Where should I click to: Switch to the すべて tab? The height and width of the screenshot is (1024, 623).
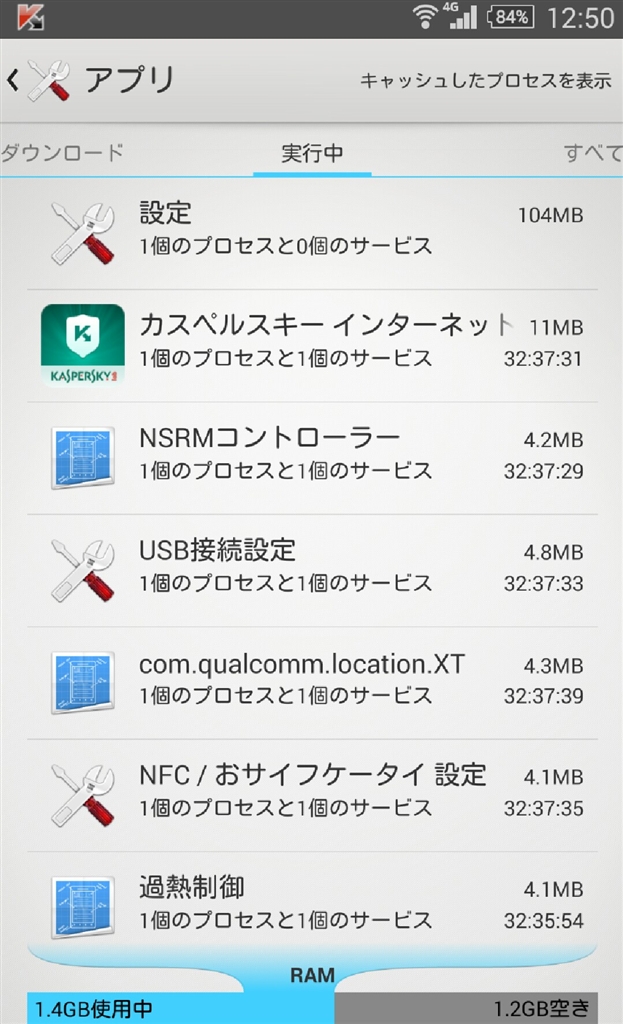tap(592, 153)
